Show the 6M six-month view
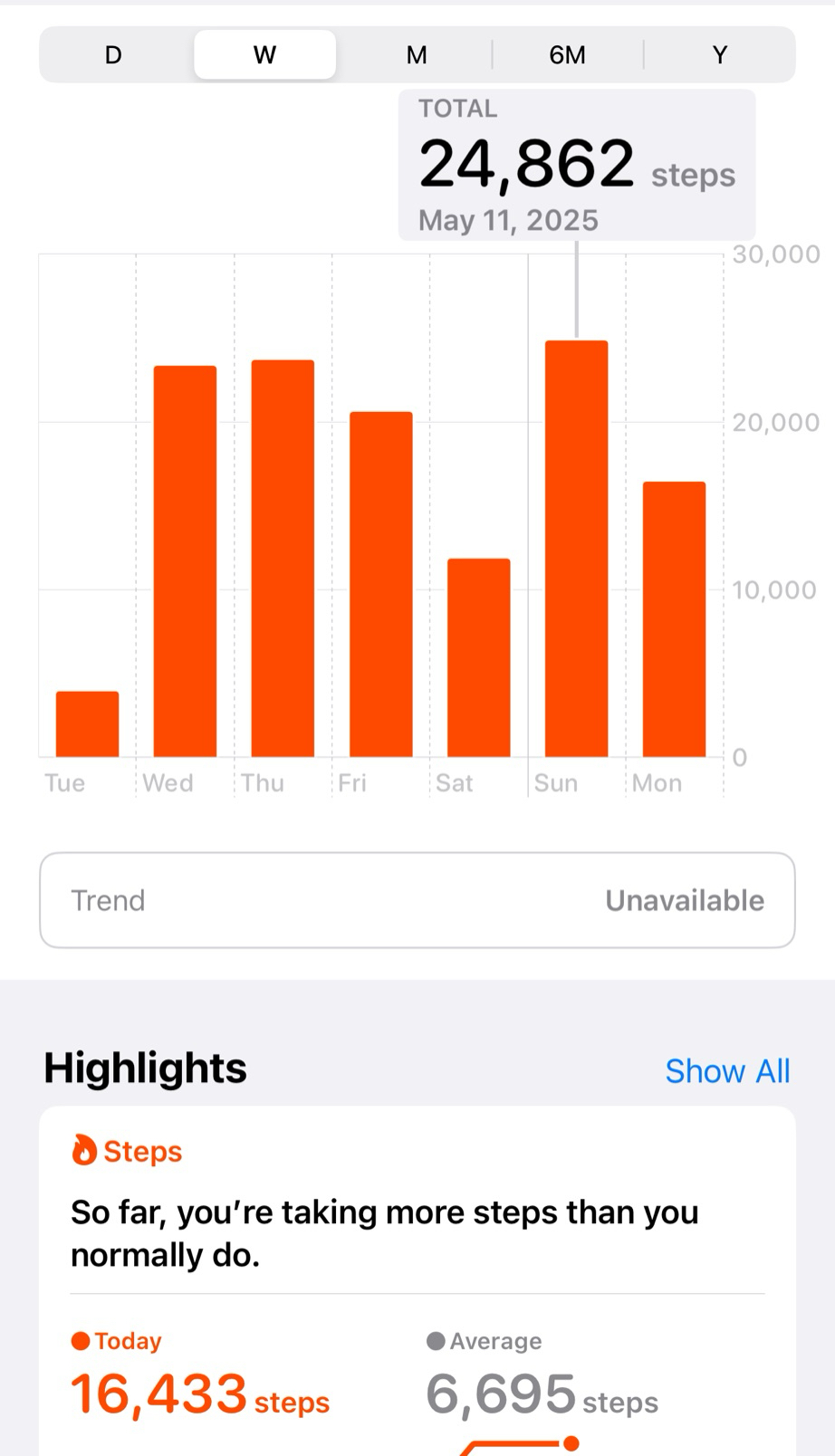Screen dimensions: 835x1456 (568, 55)
